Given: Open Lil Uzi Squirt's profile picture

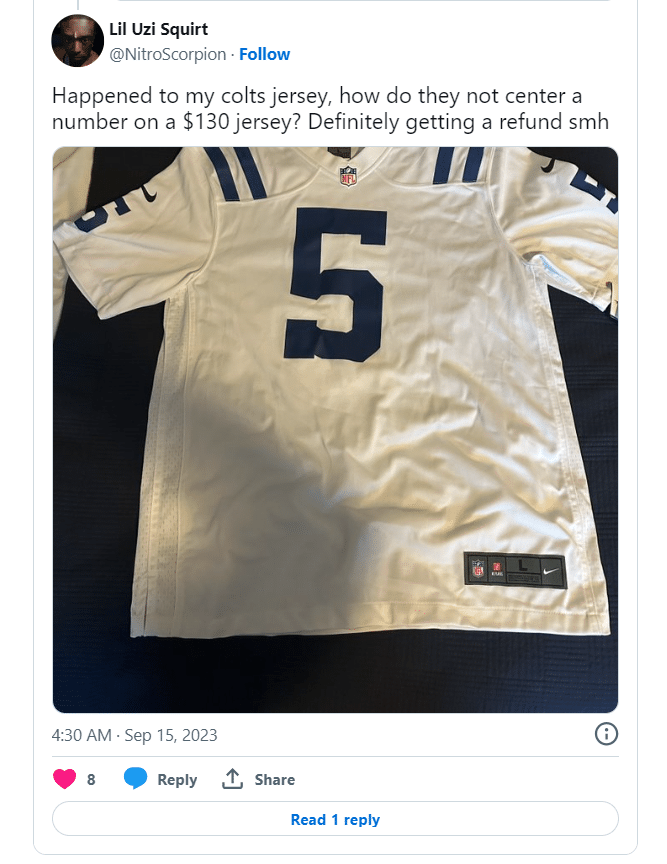Looking at the screenshot, I should click(78, 41).
